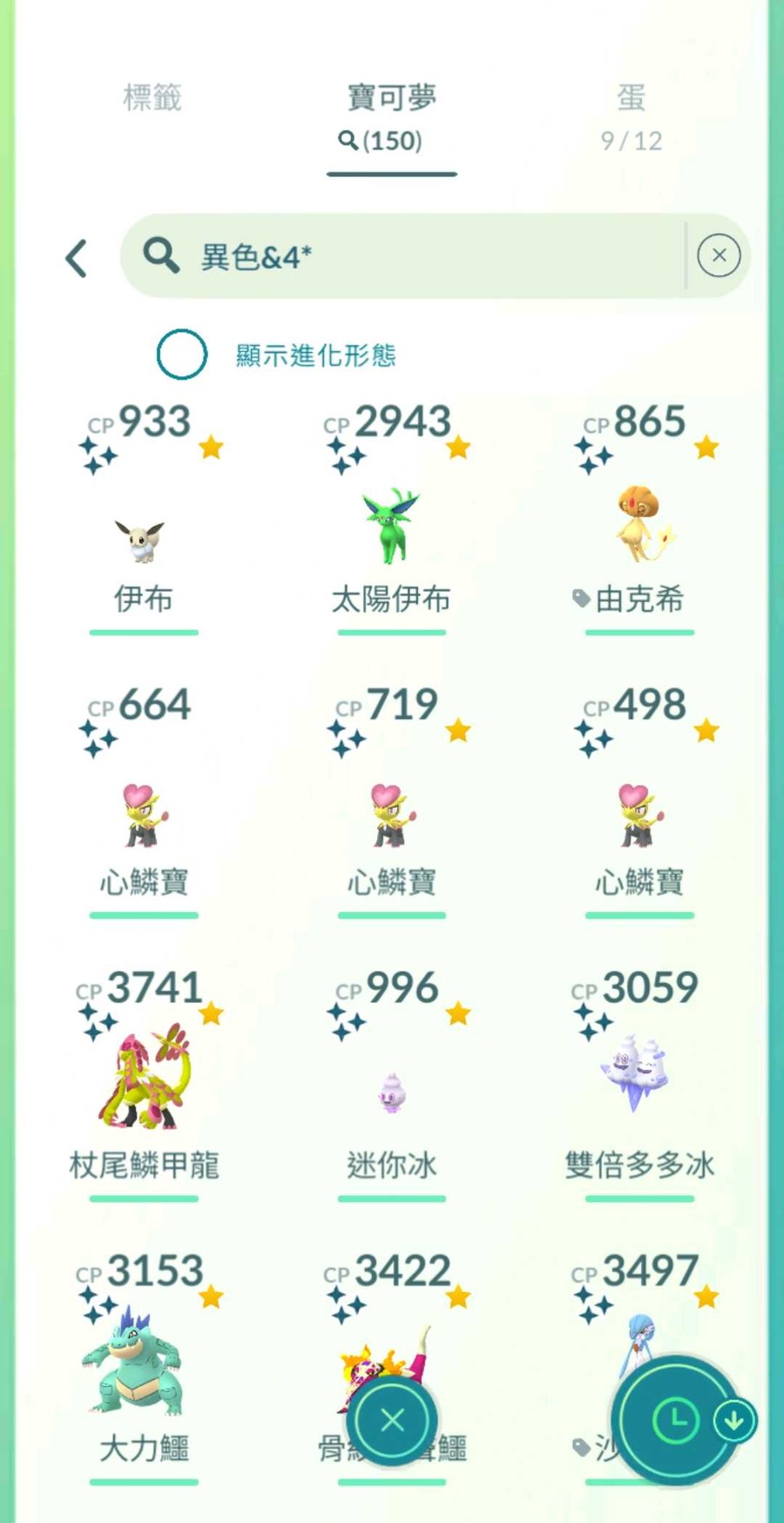Go back with the left arrow
Image resolution: width=784 pixels, height=1523 pixels.
click(x=77, y=258)
